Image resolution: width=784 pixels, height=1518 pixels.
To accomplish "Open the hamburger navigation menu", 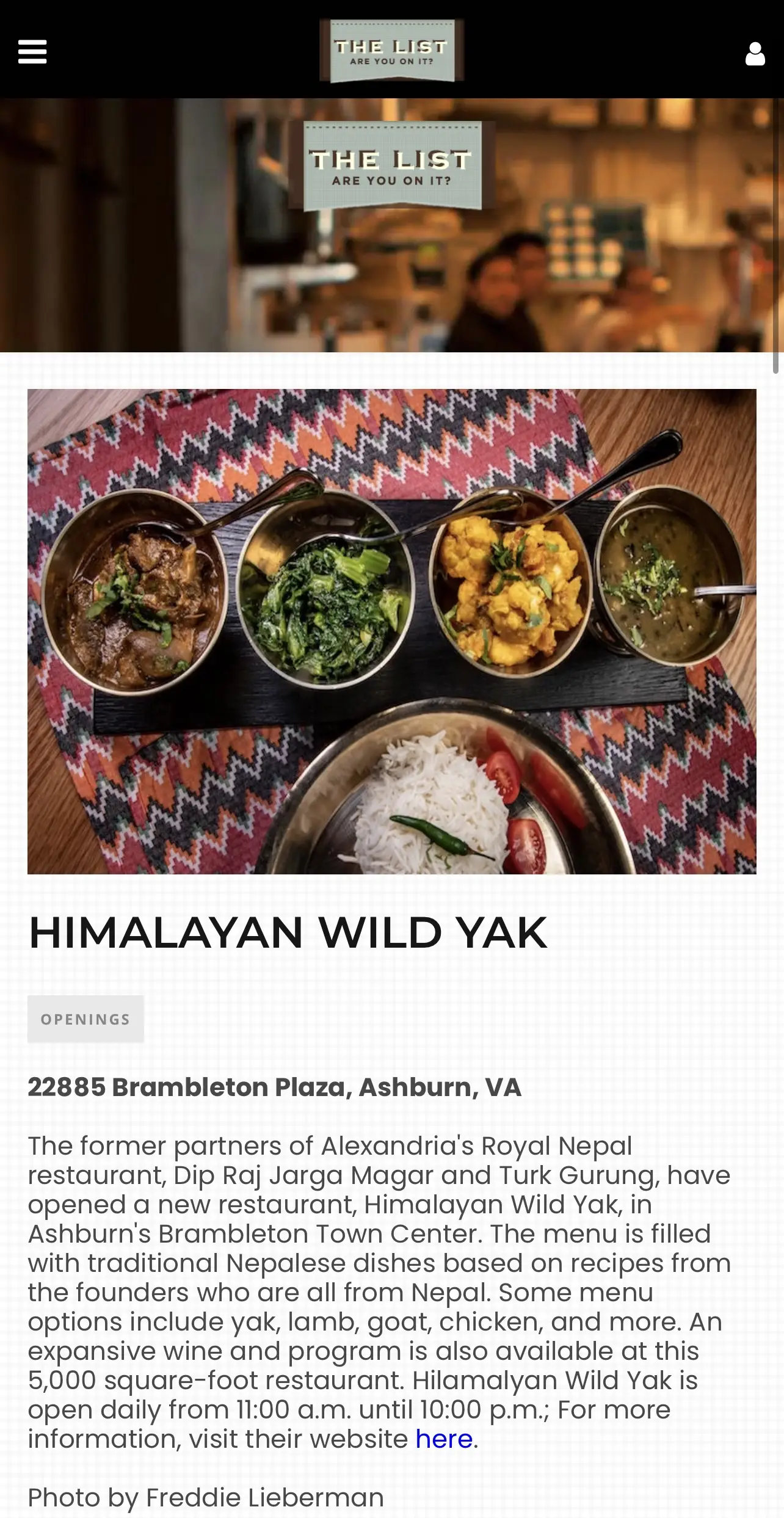I will pos(32,52).
